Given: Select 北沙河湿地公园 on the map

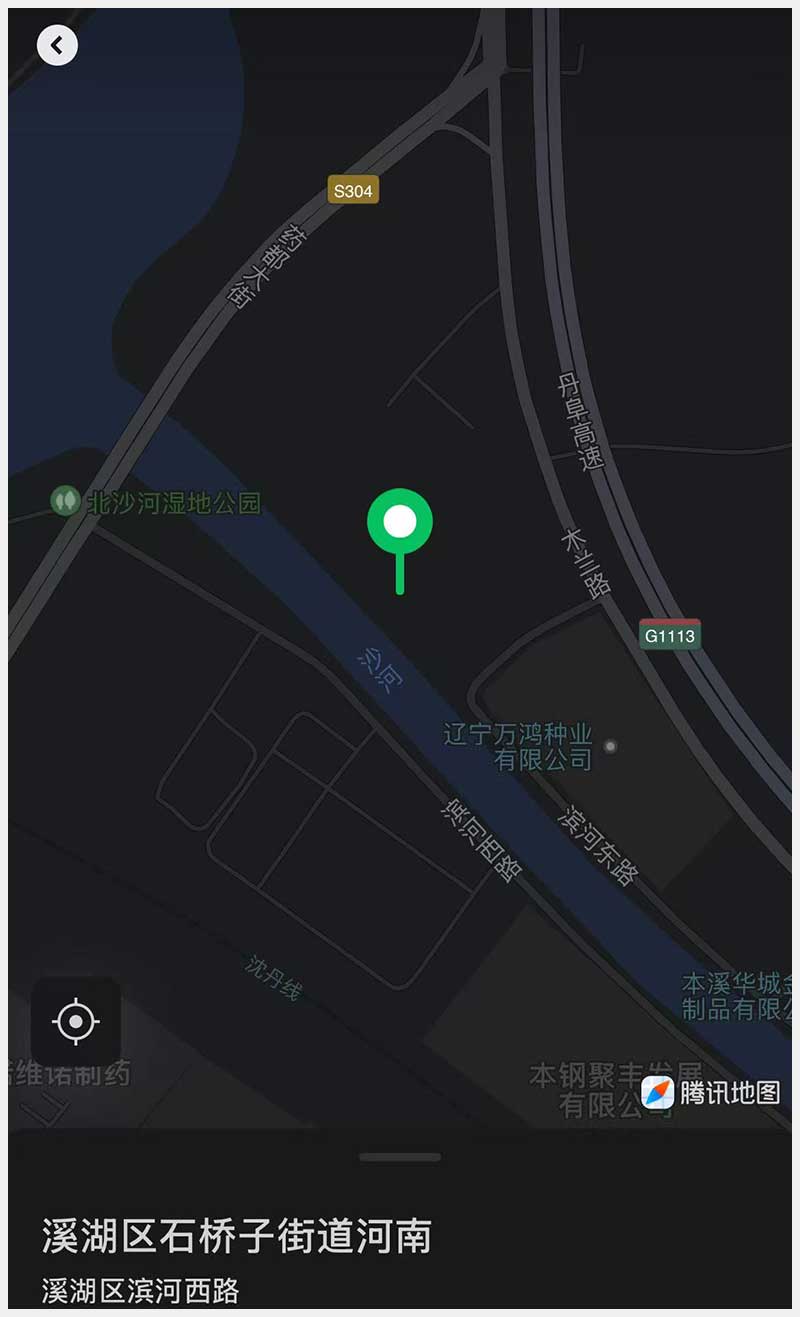Looking at the screenshot, I should click(160, 502).
